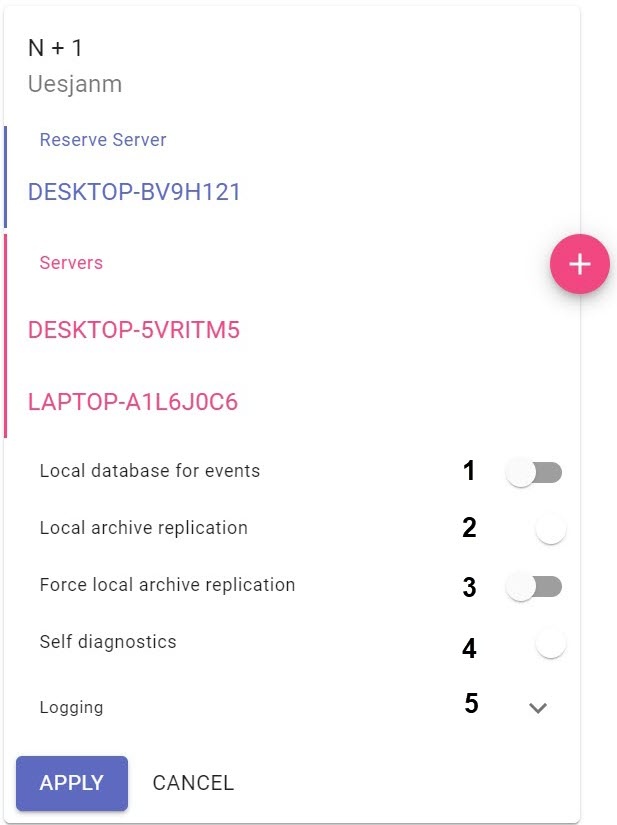Cancel the changes
The height and width of the screenshot is (825, 617).
tap(193, 783)
